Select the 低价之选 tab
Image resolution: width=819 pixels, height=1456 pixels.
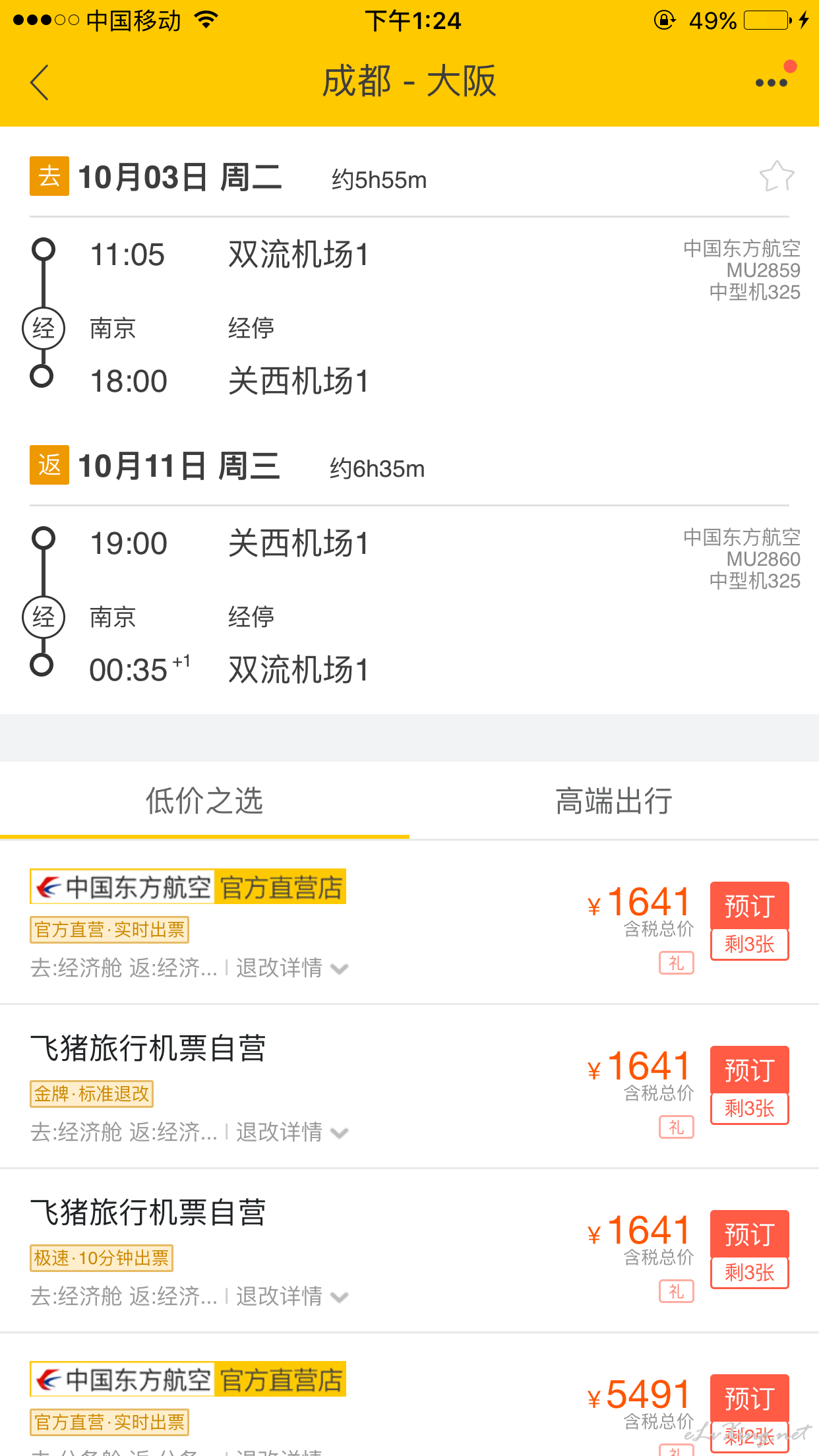[204, 801]
